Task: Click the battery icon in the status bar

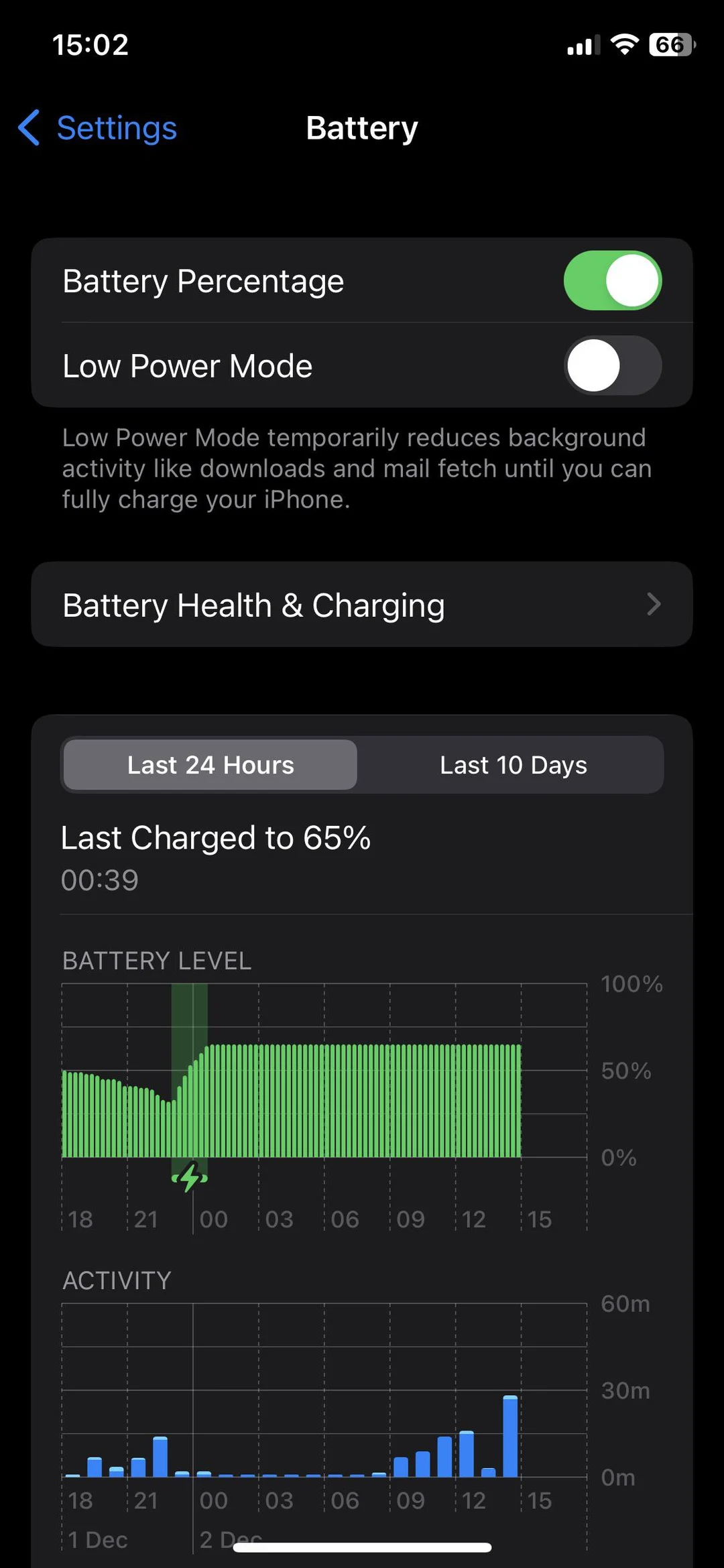Action: (x=670, y=45)
